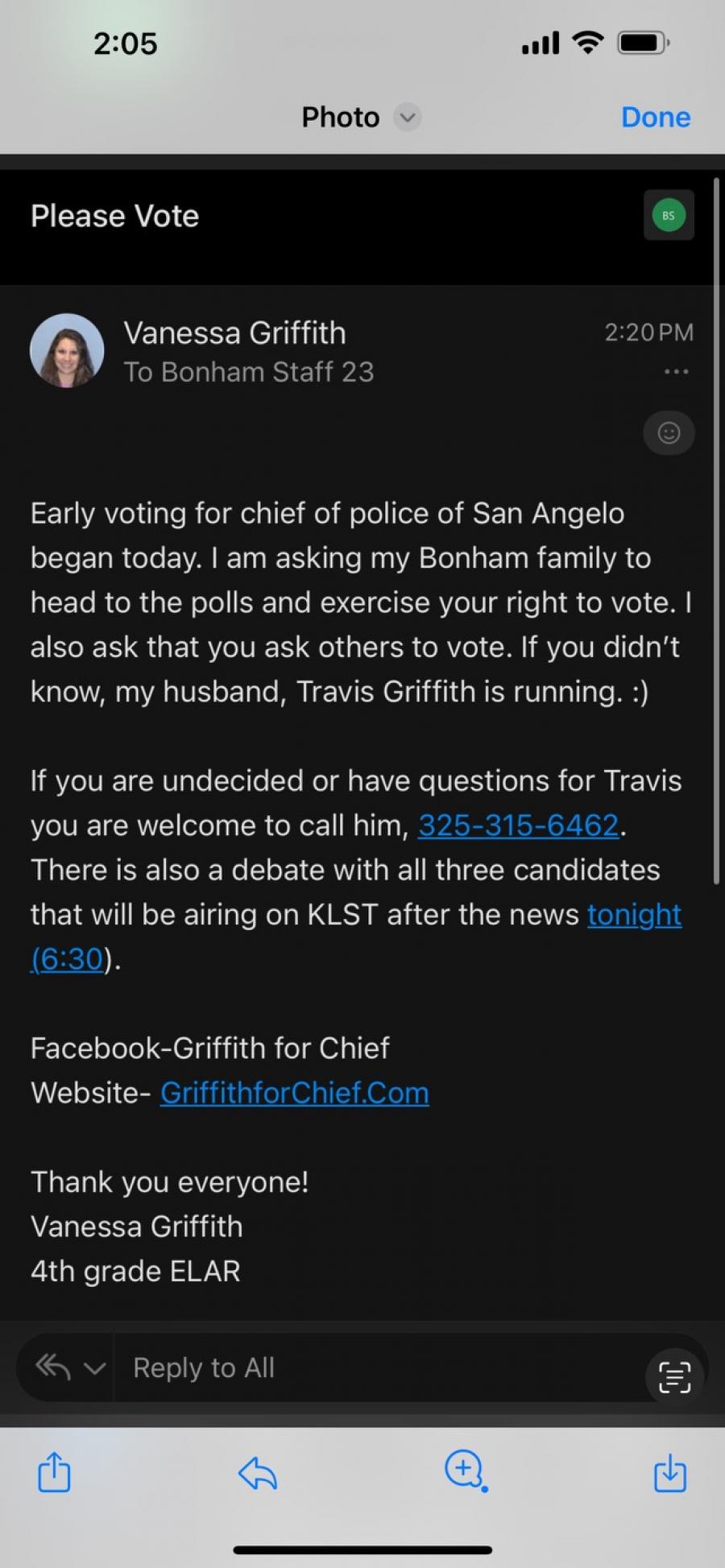
Task: Call the phone number 325-315-6462 link
Action: tap(518, 825)
